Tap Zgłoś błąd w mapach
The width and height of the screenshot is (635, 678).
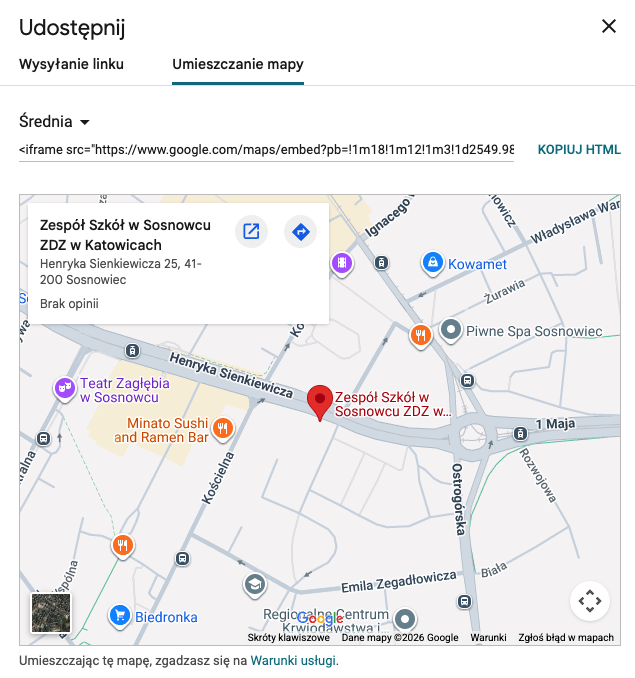point(566,637)
